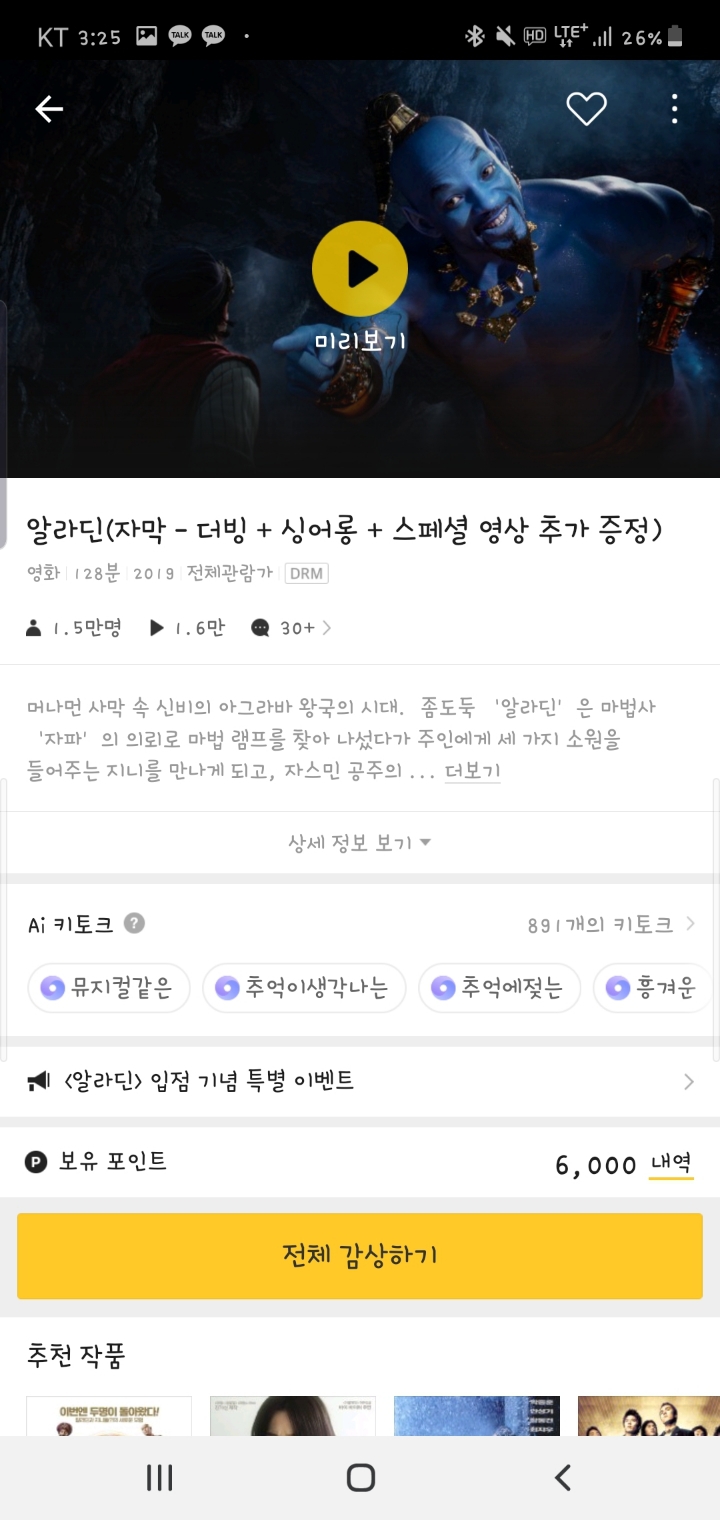Open the 알라딘 입점 기념 특별 이벤트 row

[360, 1081]
